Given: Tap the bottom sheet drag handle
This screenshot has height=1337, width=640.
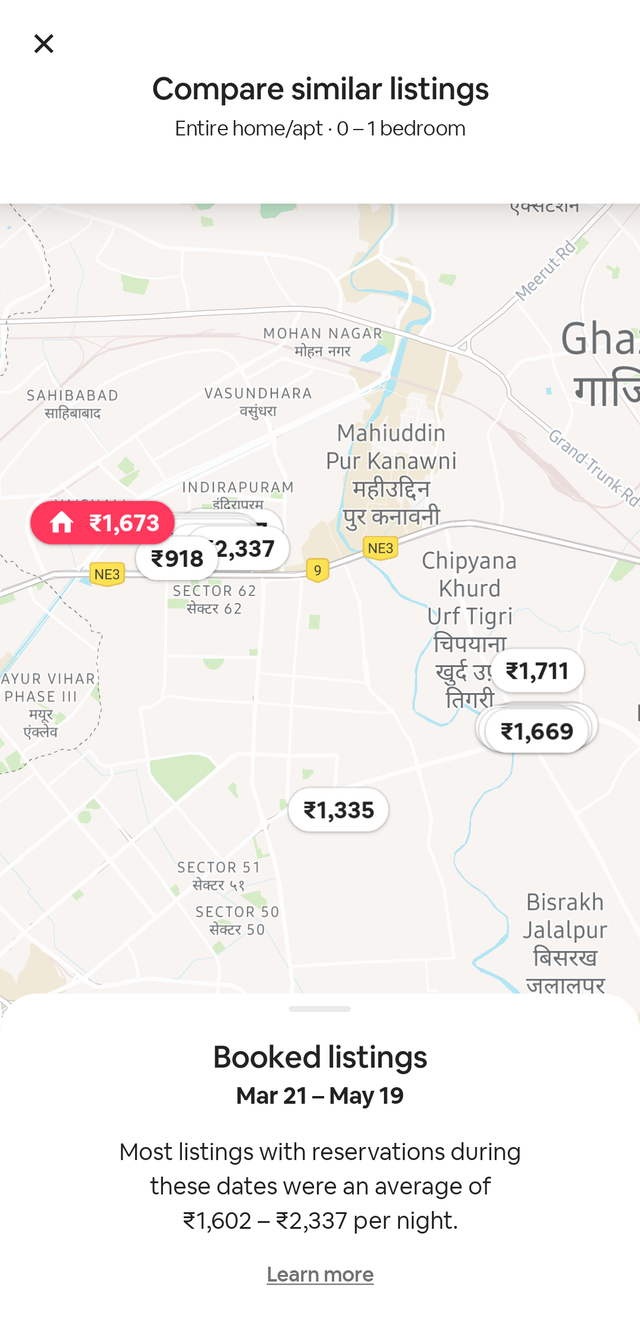Looking at the screenshot, I should click(320, 1009).
